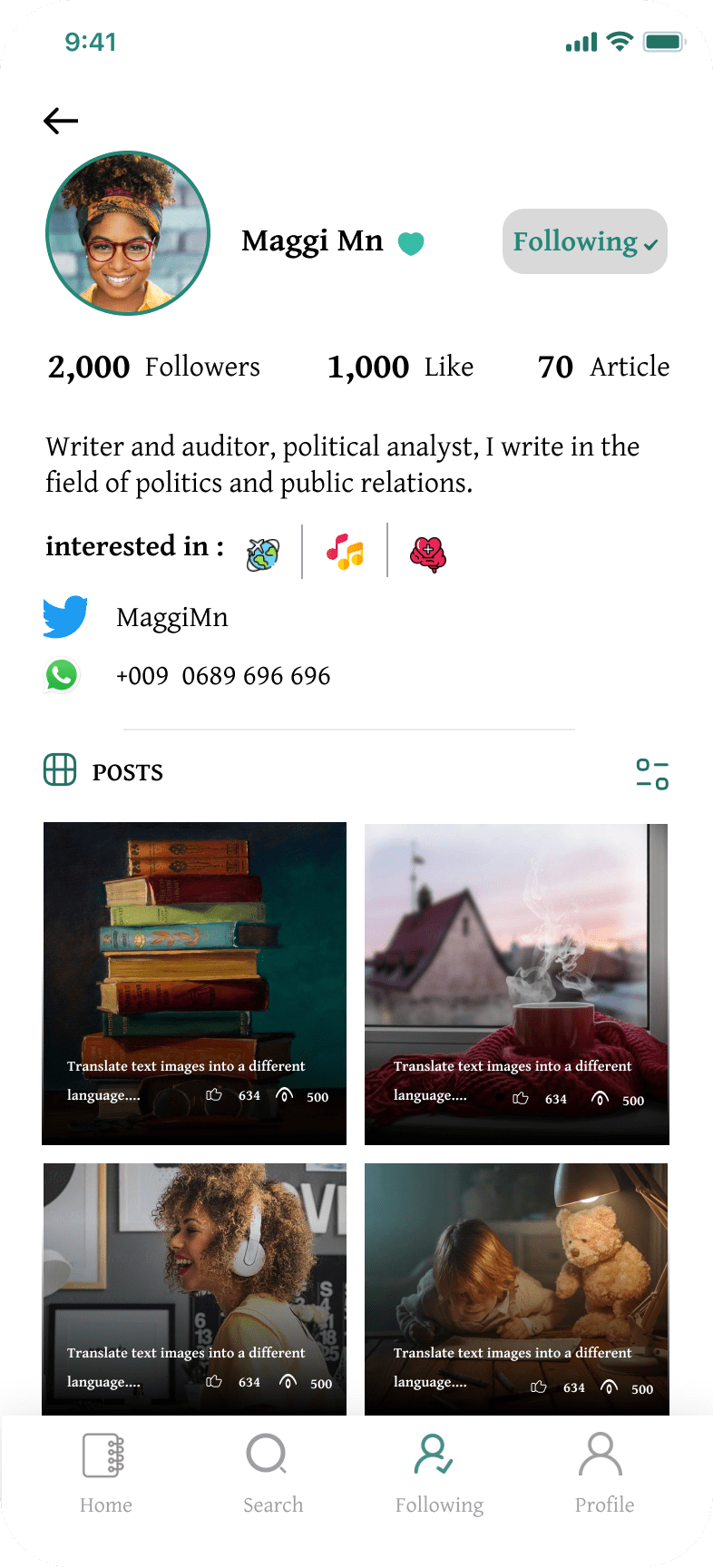Tap the globe interest icon
The image size is (713, 1568).
(x=263, y=554)
